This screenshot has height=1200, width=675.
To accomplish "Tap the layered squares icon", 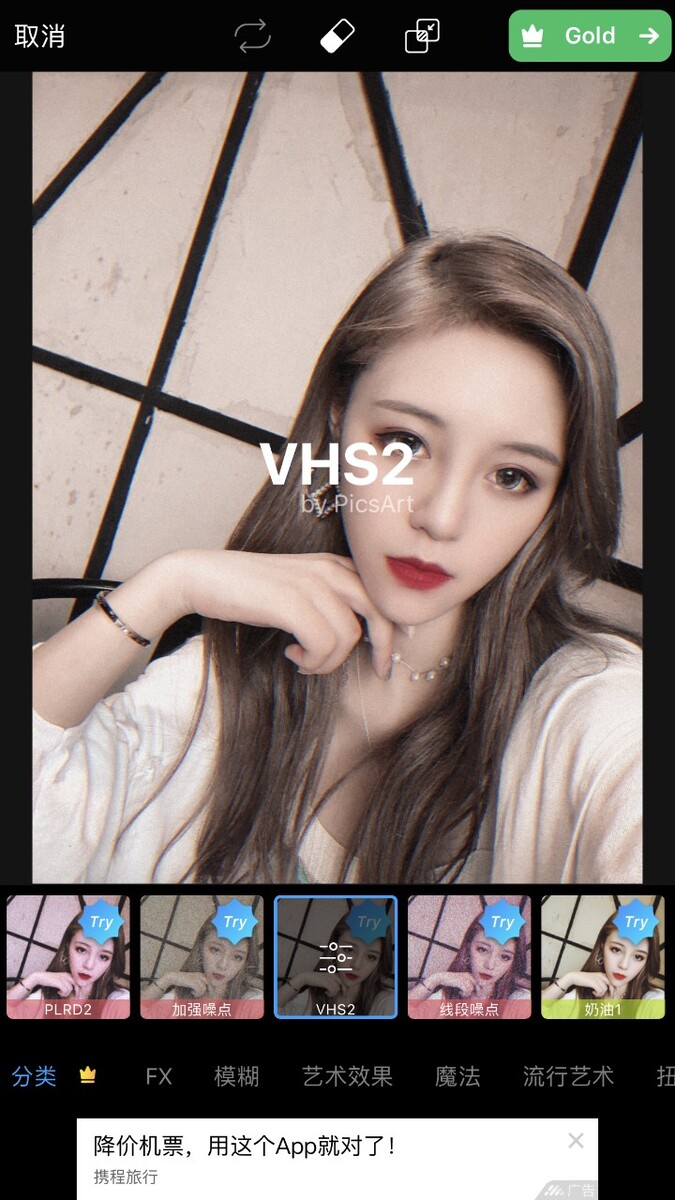I will tap(422, 37).
